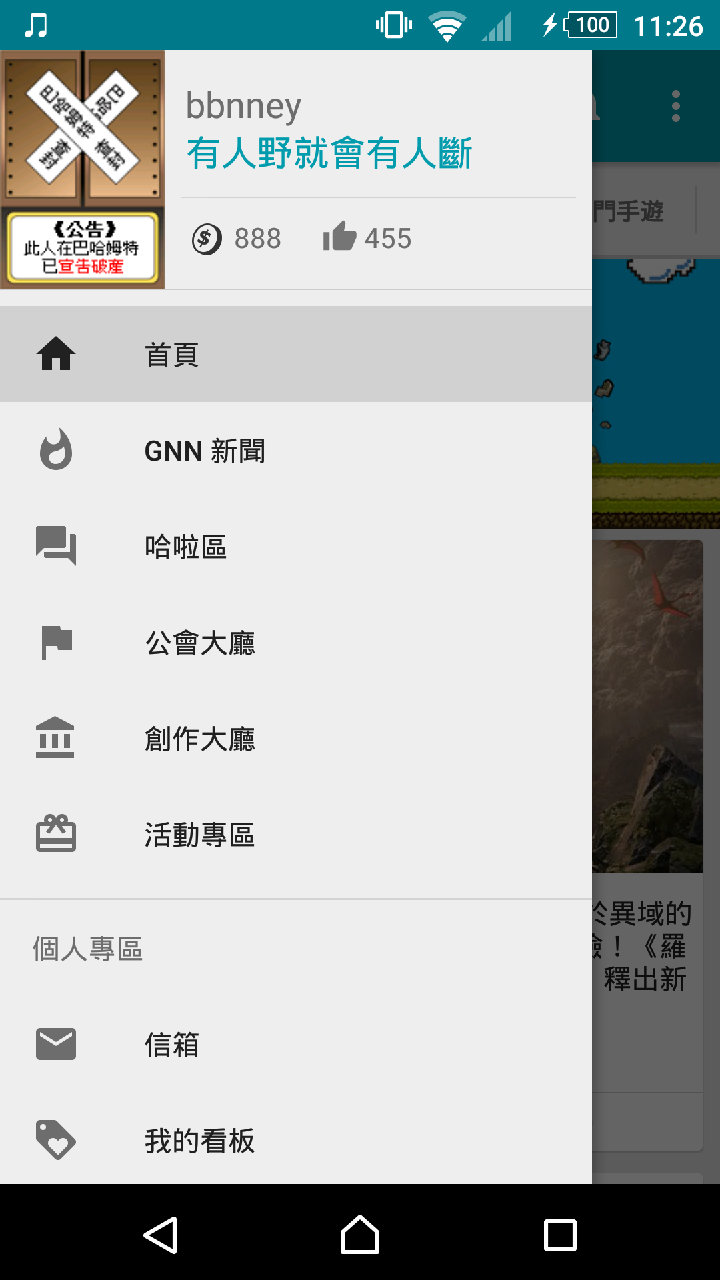Open the 首頁 home item

click(296, 354)
